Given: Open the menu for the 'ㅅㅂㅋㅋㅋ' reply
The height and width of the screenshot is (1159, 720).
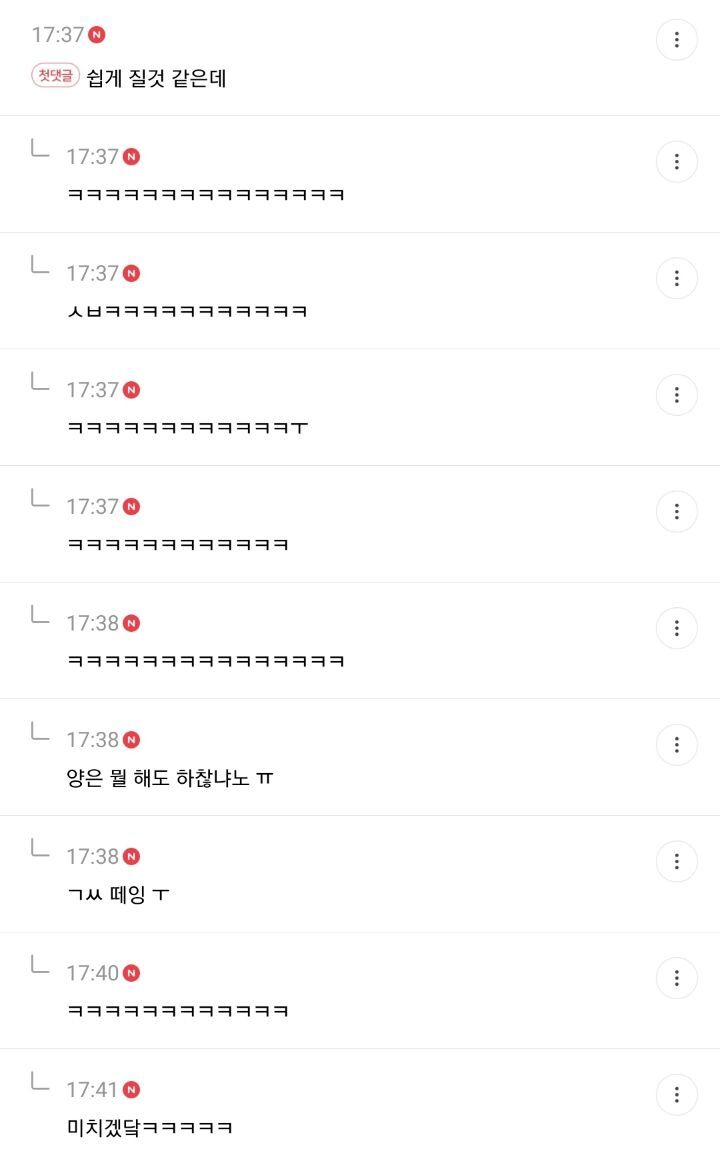Looking at the screenshot, I should pyautogui.click(x=676, y=278).
